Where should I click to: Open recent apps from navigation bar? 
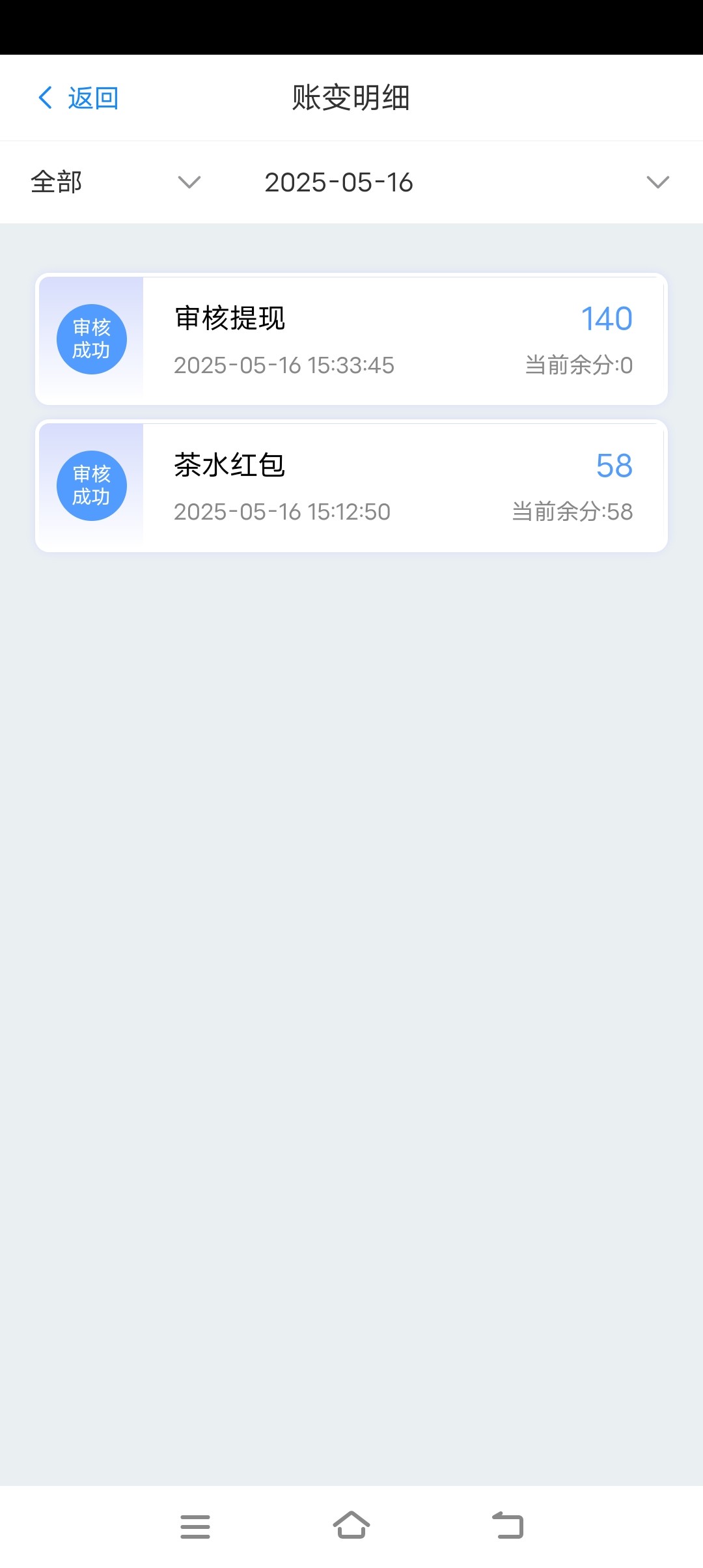coord(195,1526)
